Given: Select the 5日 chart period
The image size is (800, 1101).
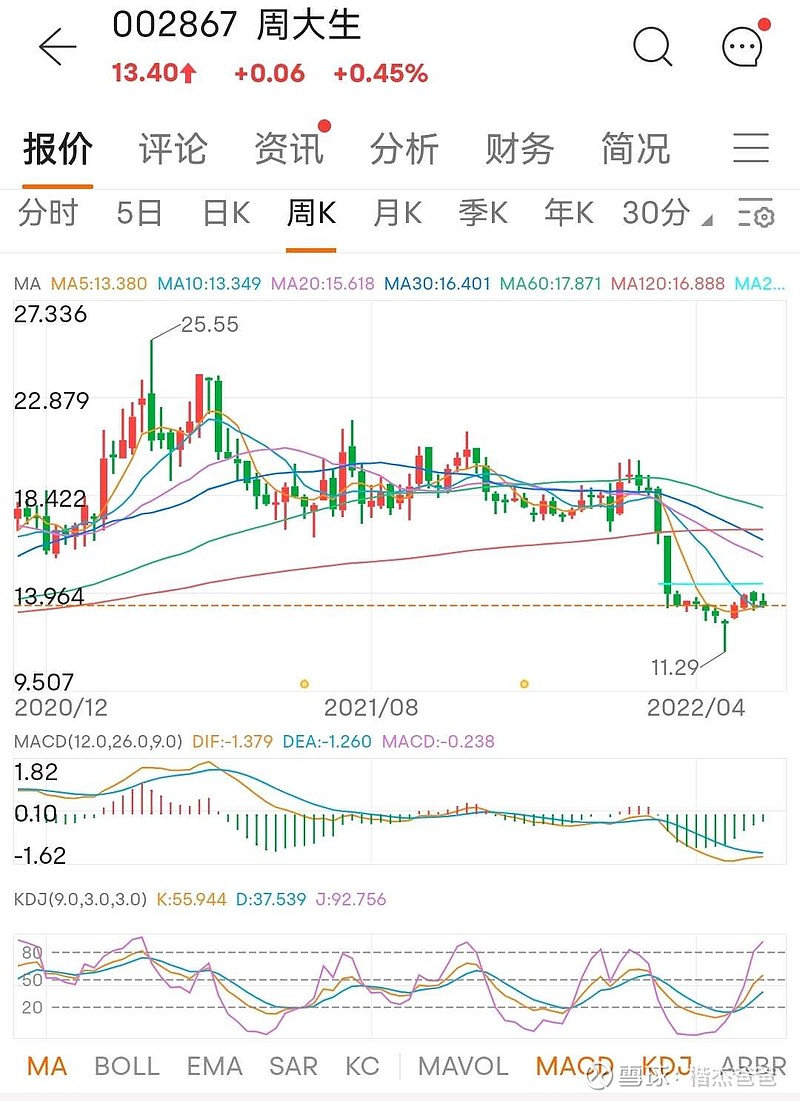Looking at the screenshot, I should click(x=139, y=213).
